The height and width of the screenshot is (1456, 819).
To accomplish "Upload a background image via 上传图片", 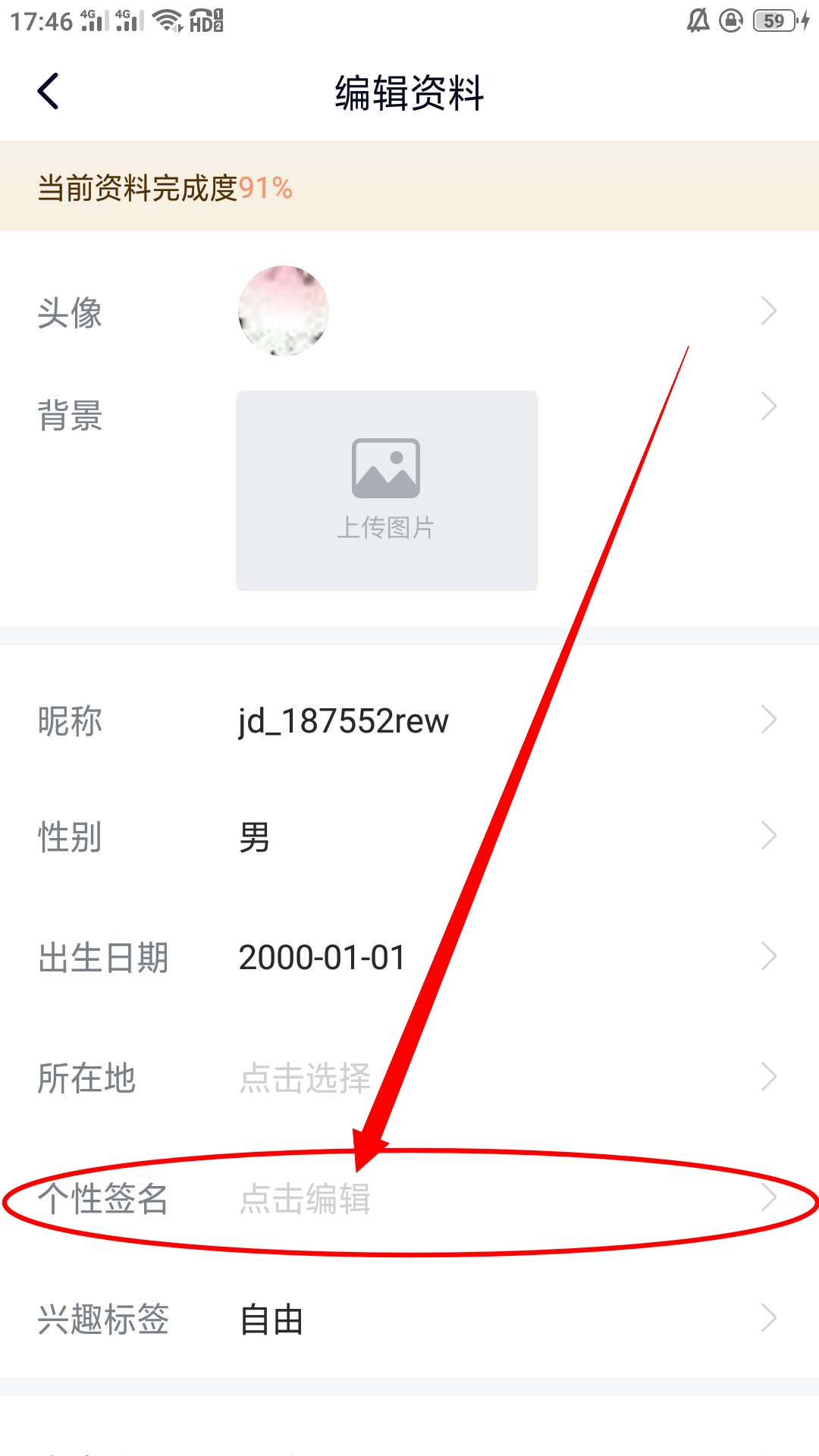I will pos(387,490).
